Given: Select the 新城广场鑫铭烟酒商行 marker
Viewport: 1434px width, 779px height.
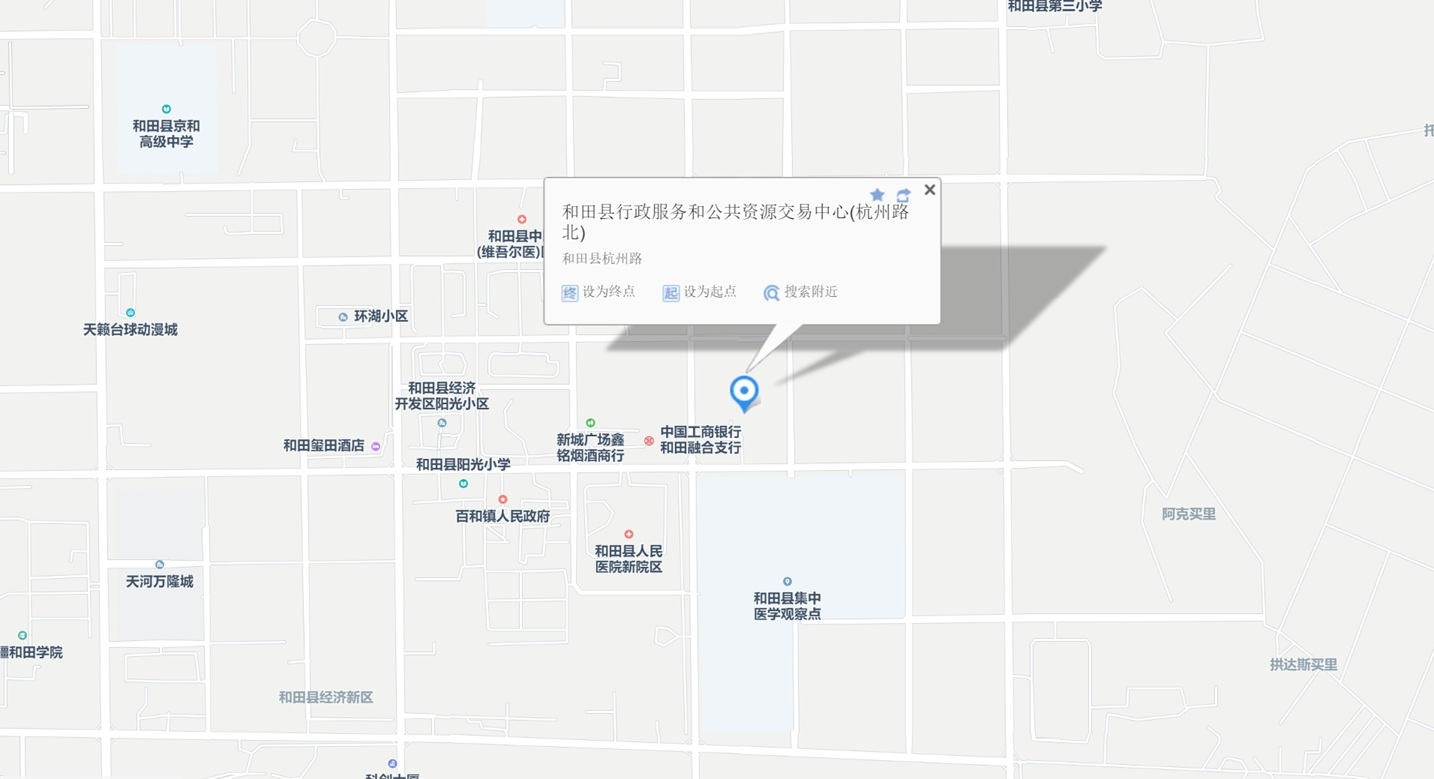Looking at the screenshot, I should pos(590,423).
